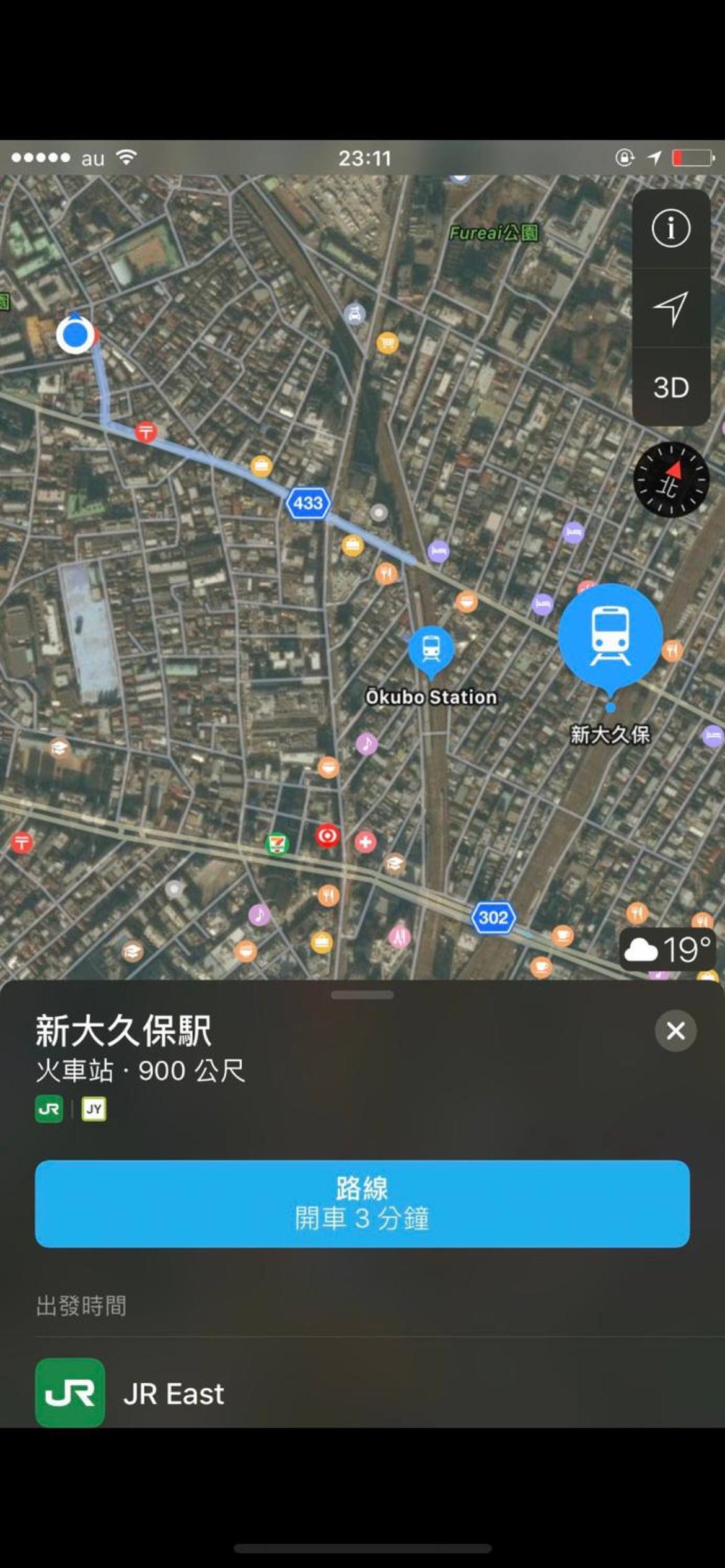Open the 19° weather badge
The width and height of the screenshot is (725, 1568).
tap(668, 949)
